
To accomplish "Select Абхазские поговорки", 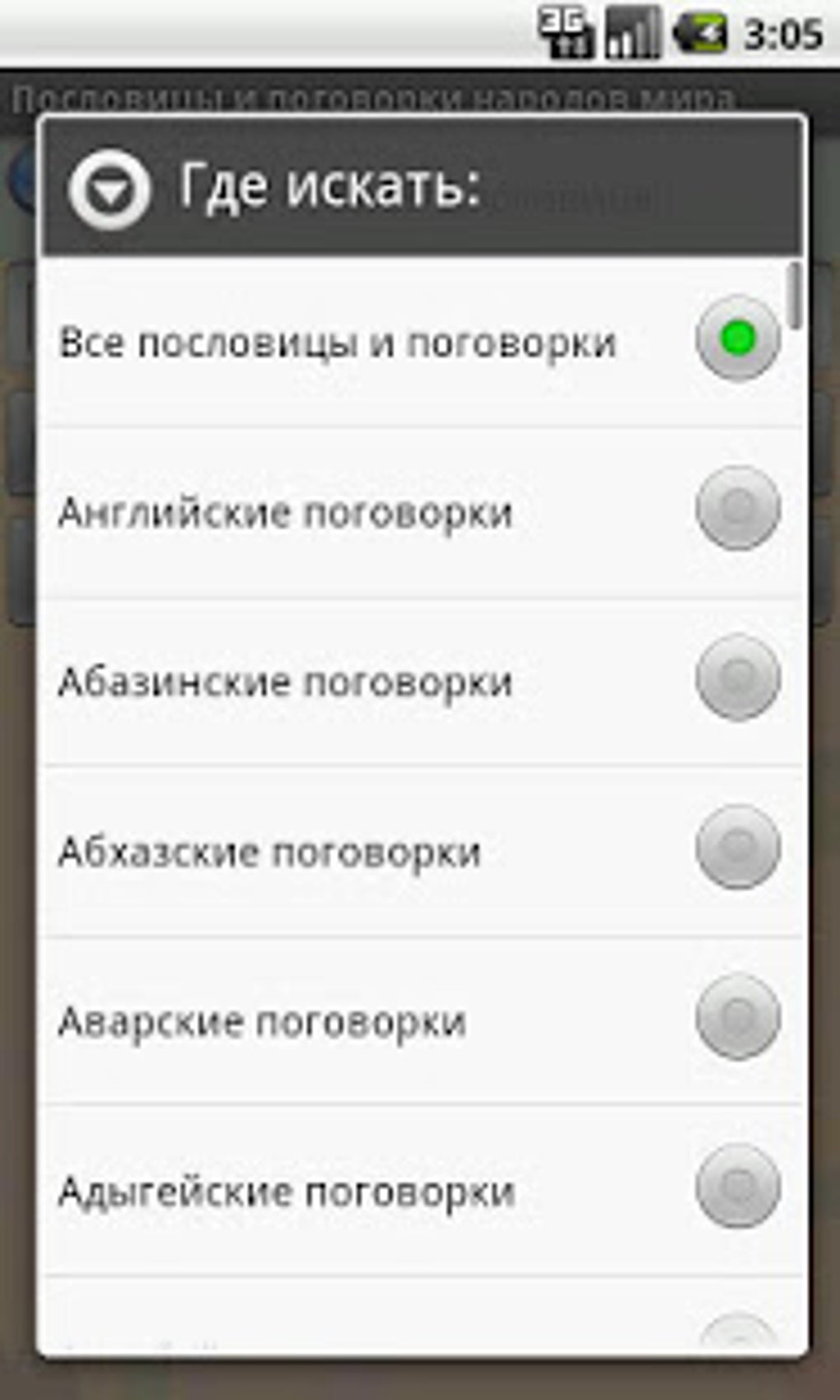I will click(422, 852).
